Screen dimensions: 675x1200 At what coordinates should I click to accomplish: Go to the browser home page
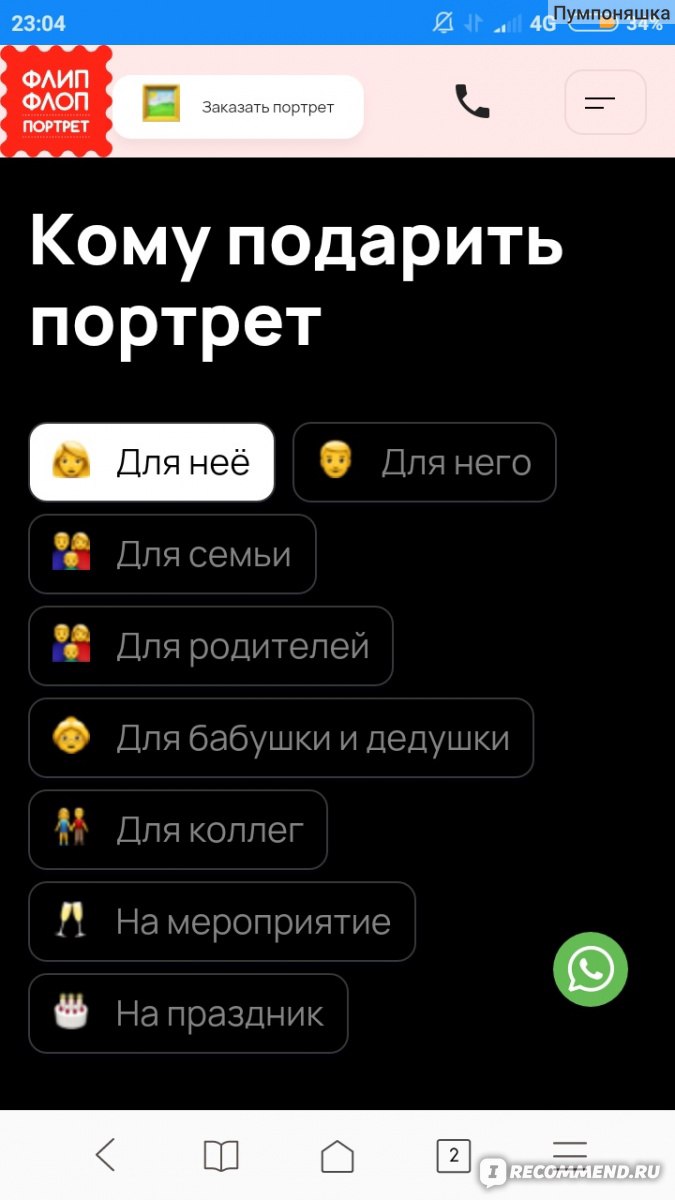tap(337, 1156)
